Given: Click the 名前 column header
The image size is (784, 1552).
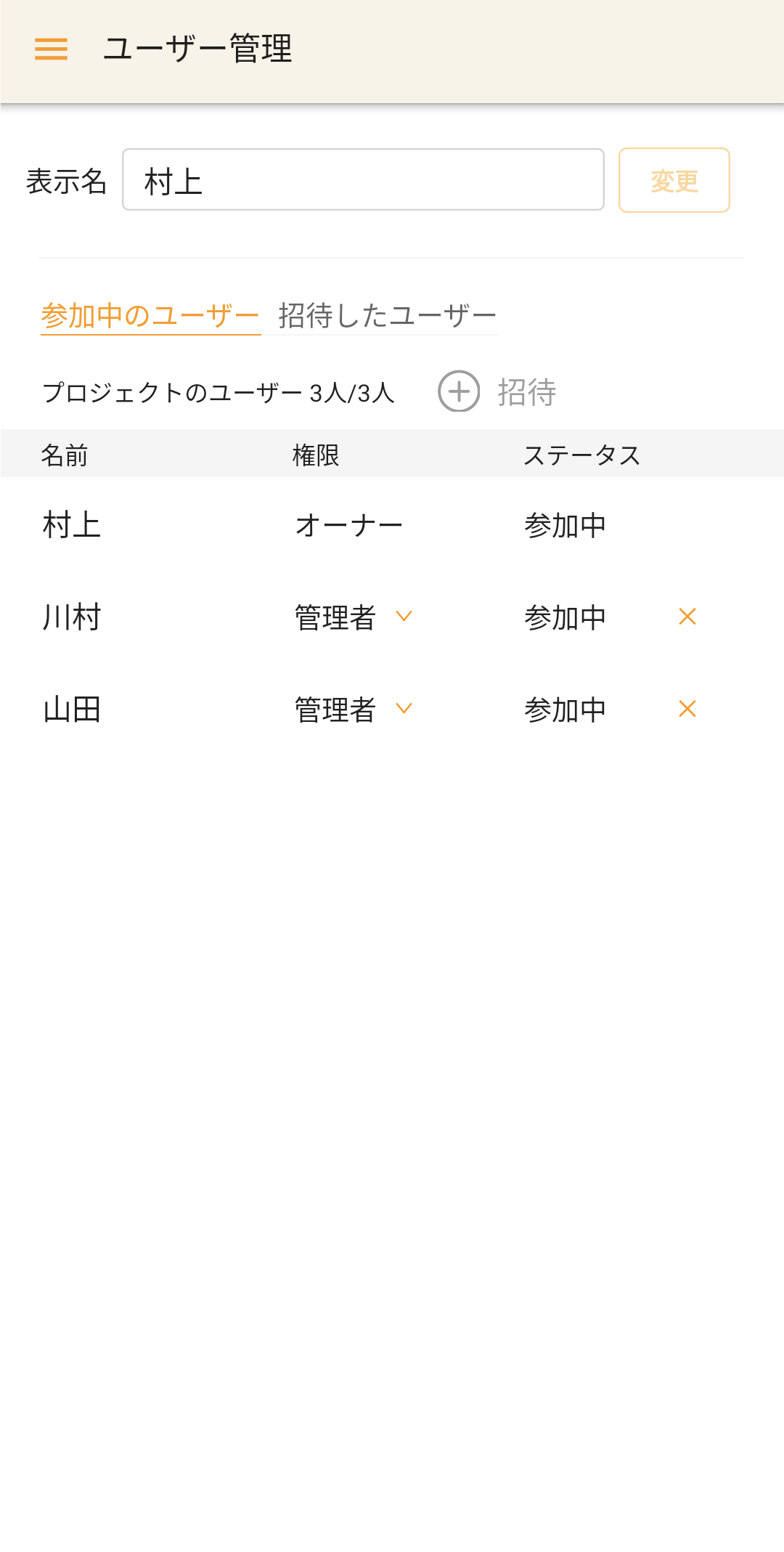Looking at the screenshot, I should tap(64, 455).
